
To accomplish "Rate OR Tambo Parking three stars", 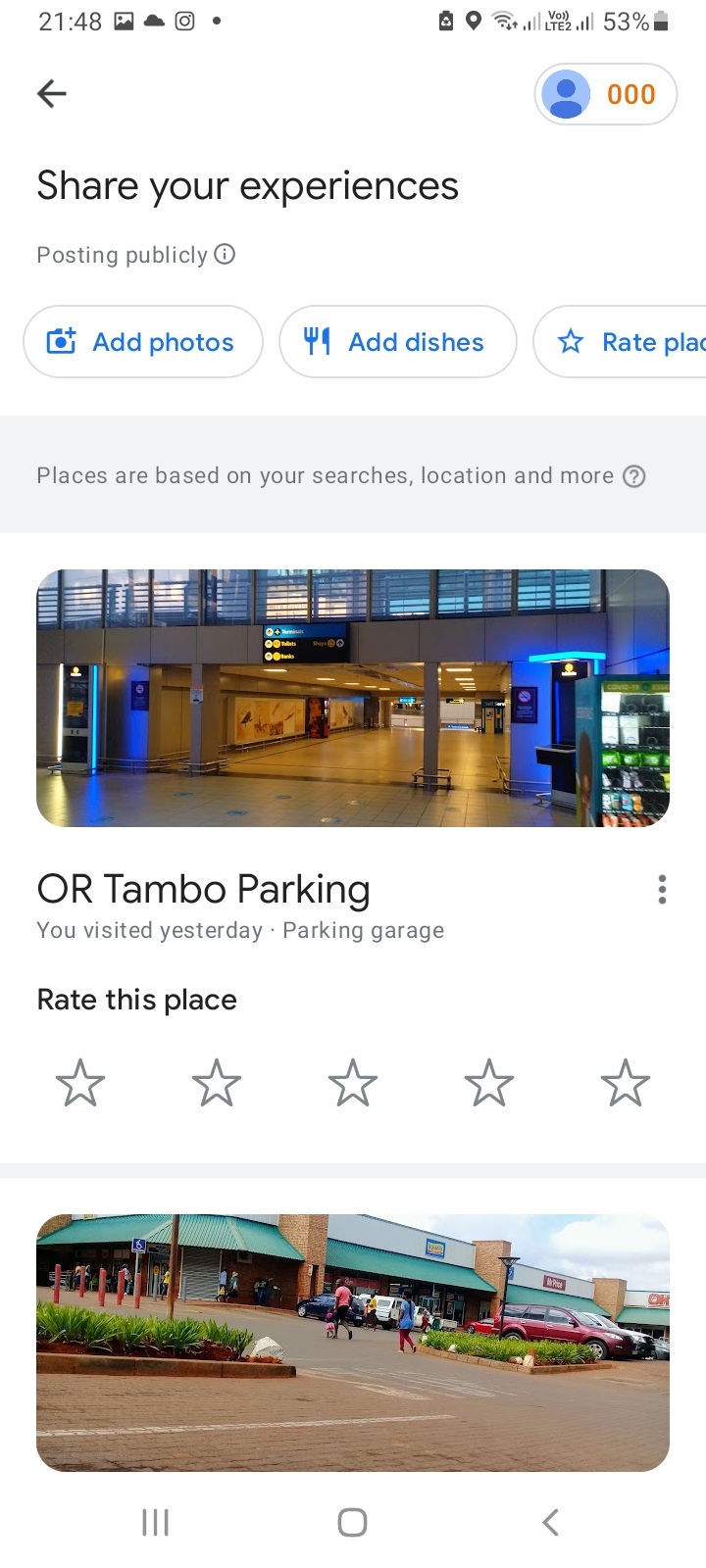I will point(353,1083).
